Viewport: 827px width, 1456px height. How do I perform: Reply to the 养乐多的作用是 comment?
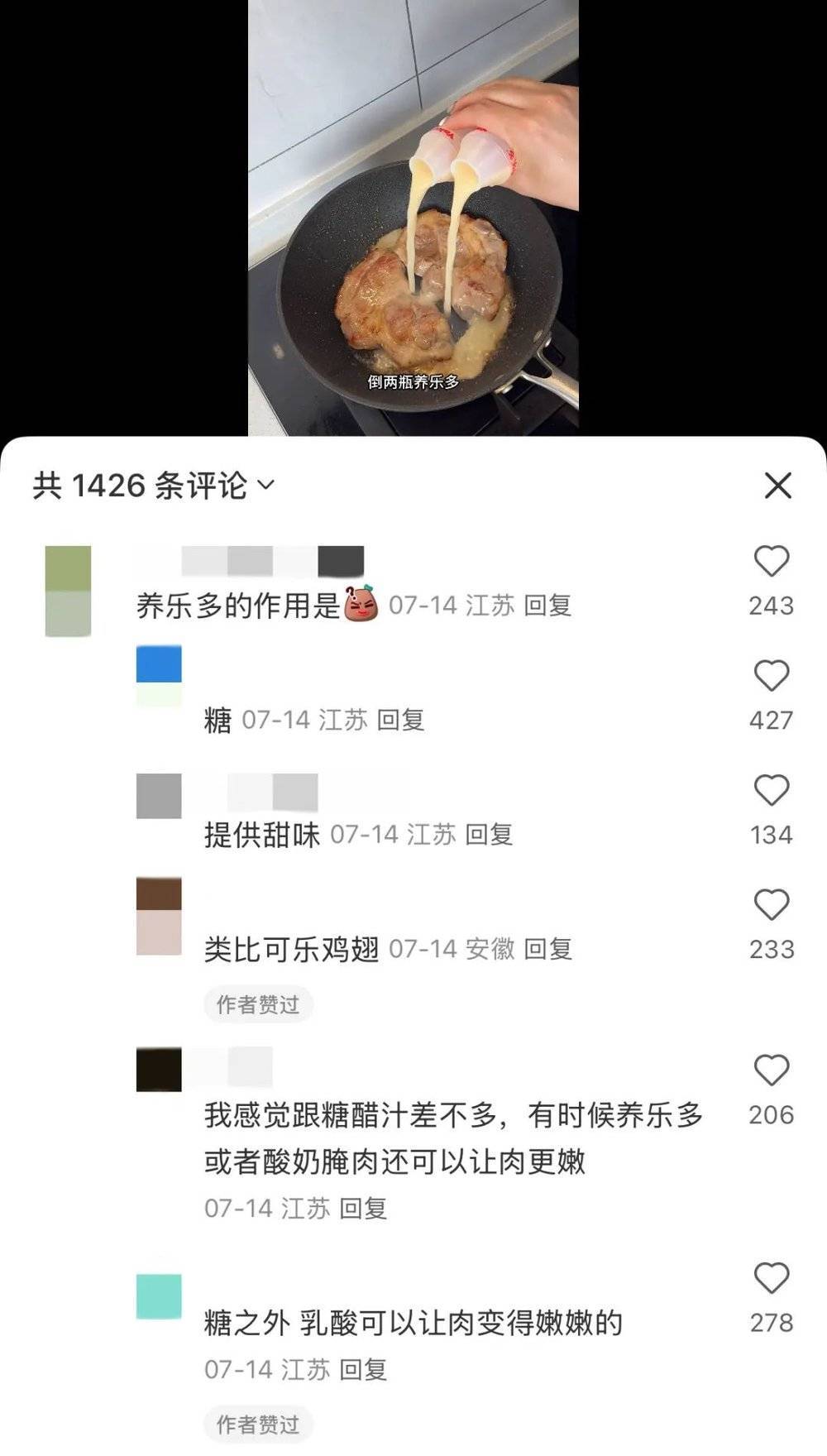[x=547, y=606]
